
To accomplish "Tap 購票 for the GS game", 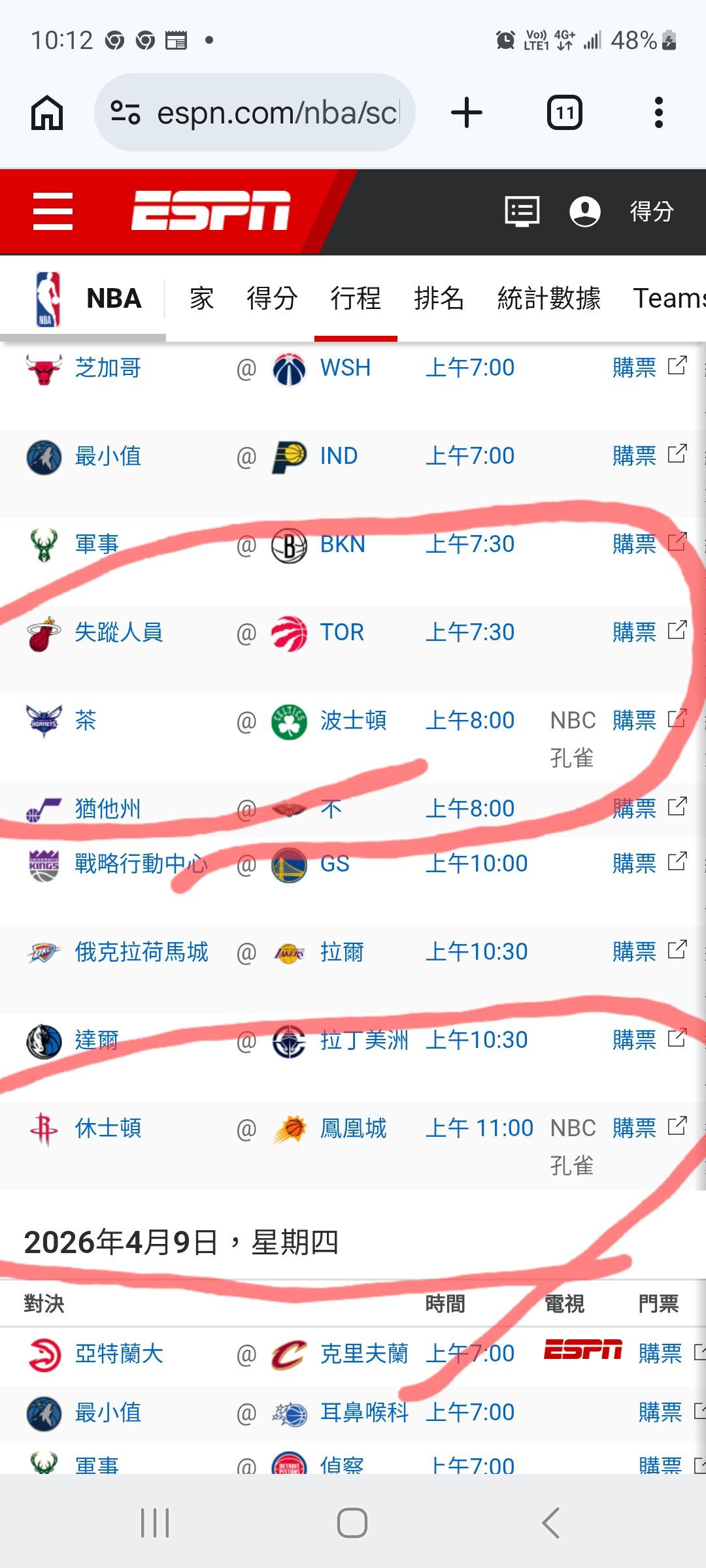I will 634,863.
